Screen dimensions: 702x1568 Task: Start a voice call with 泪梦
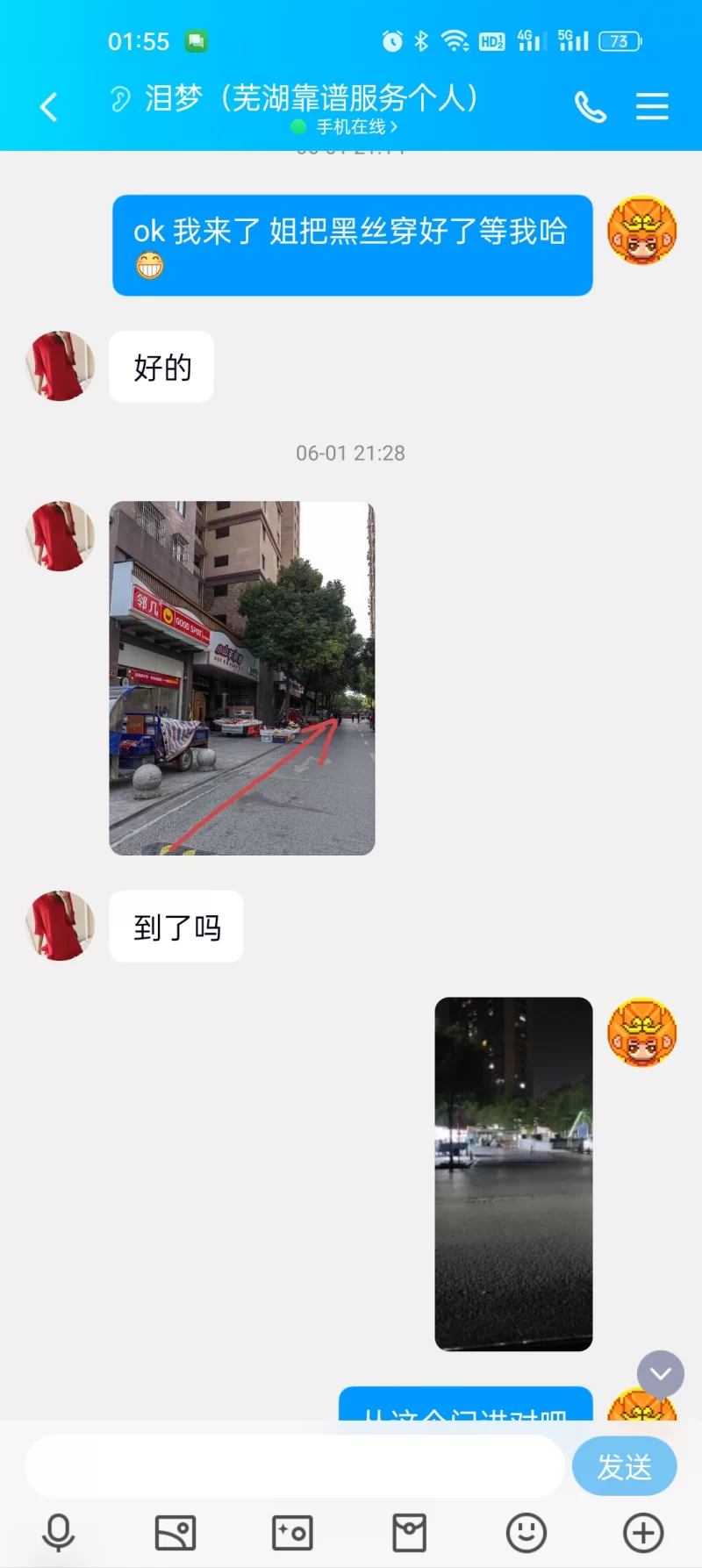[x=591, y=107]
